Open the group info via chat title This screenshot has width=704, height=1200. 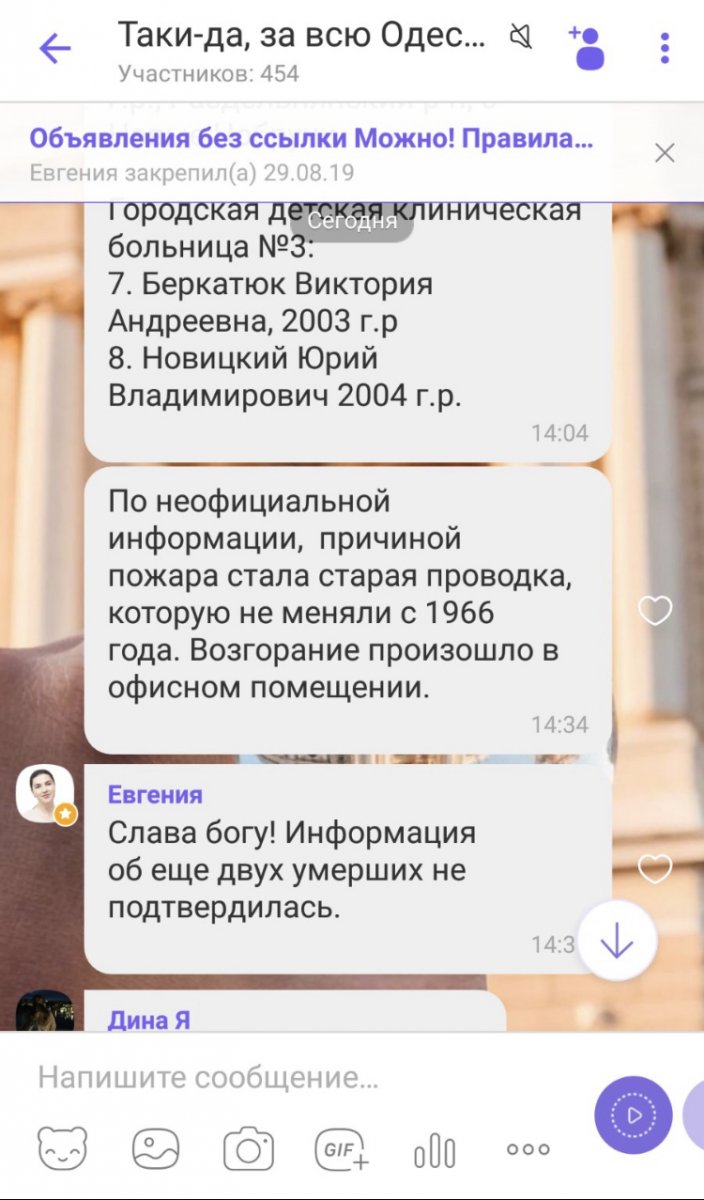pyautogui.click(x=300, y=38)
